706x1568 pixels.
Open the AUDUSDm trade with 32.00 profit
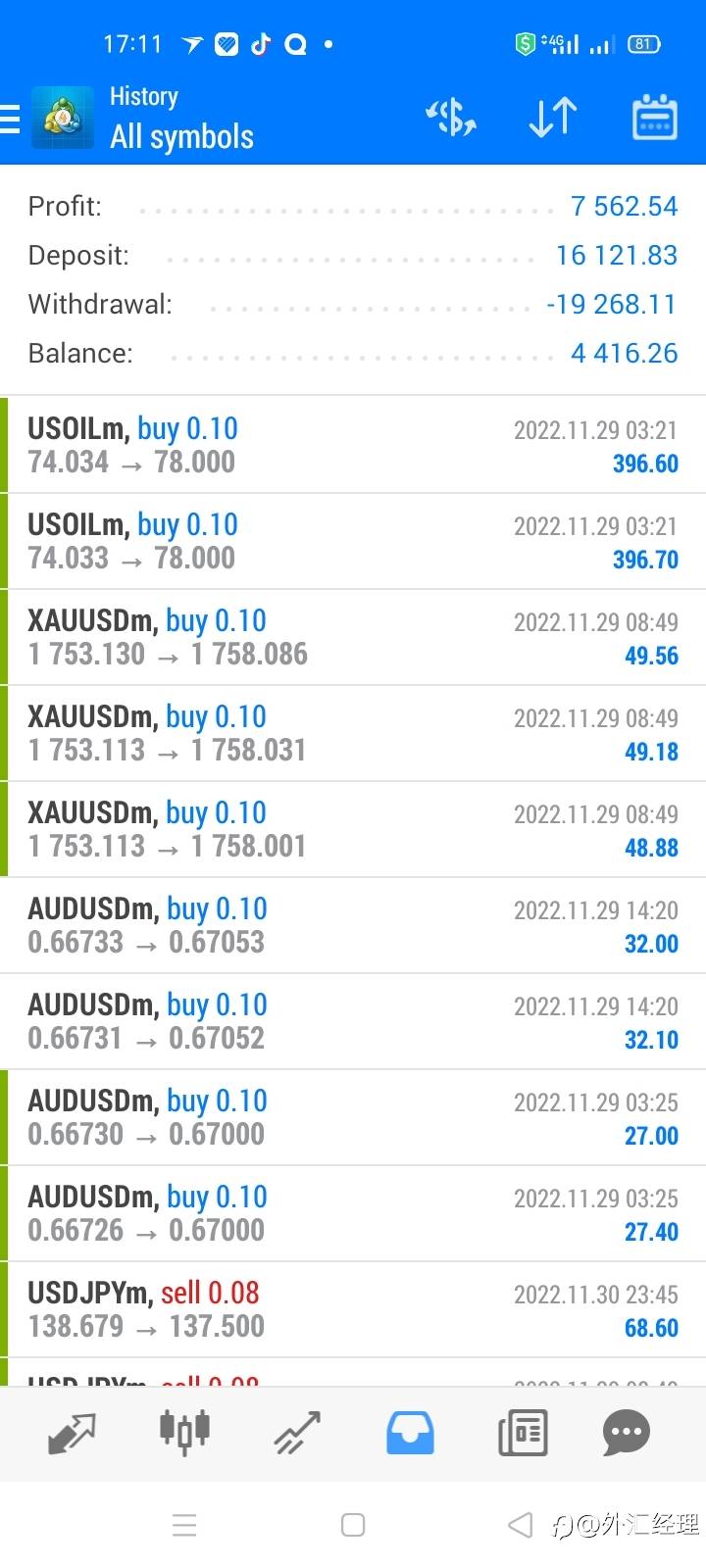pyautogui.click(x=353, y=925)
